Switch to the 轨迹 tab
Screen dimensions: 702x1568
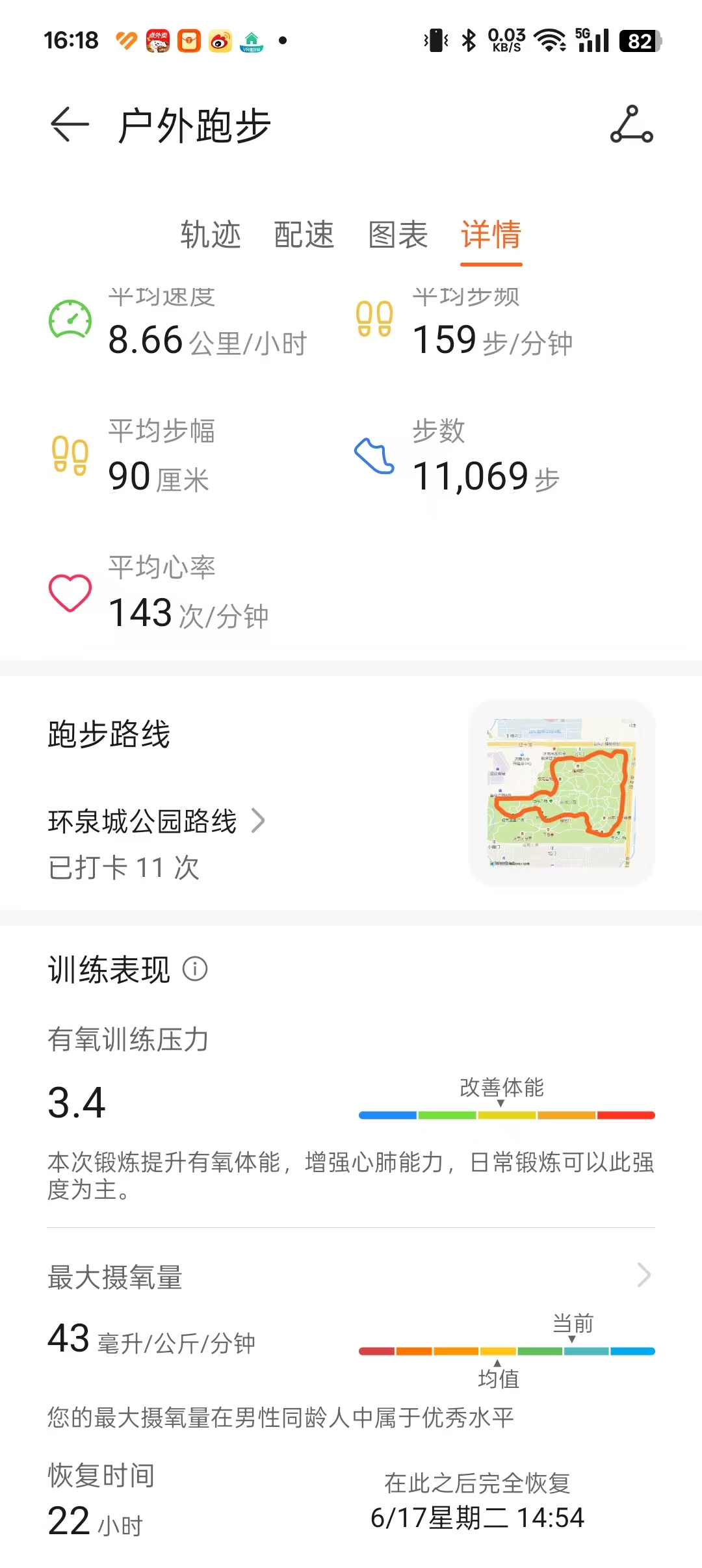211,235
